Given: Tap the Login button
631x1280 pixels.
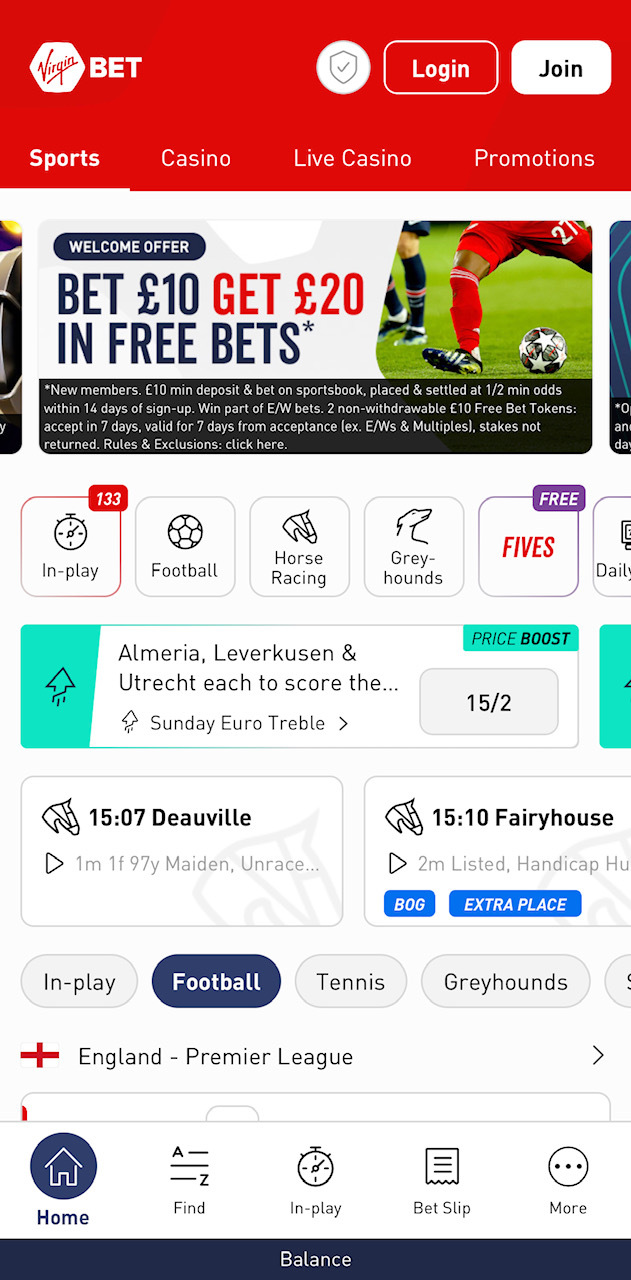Looking at the screenshot, I should 440,68.
